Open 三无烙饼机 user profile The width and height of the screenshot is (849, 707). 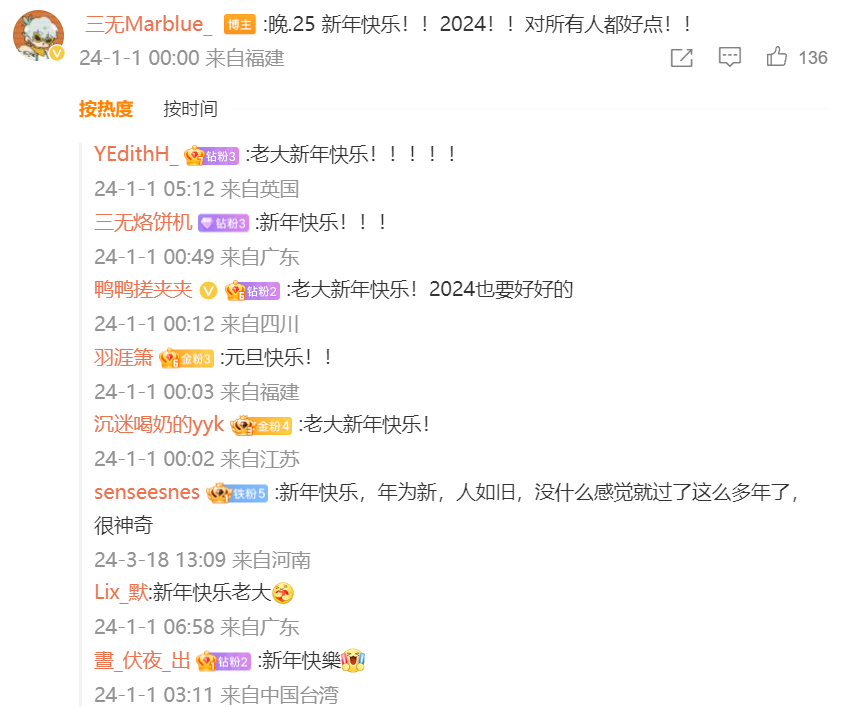(143, 223)
